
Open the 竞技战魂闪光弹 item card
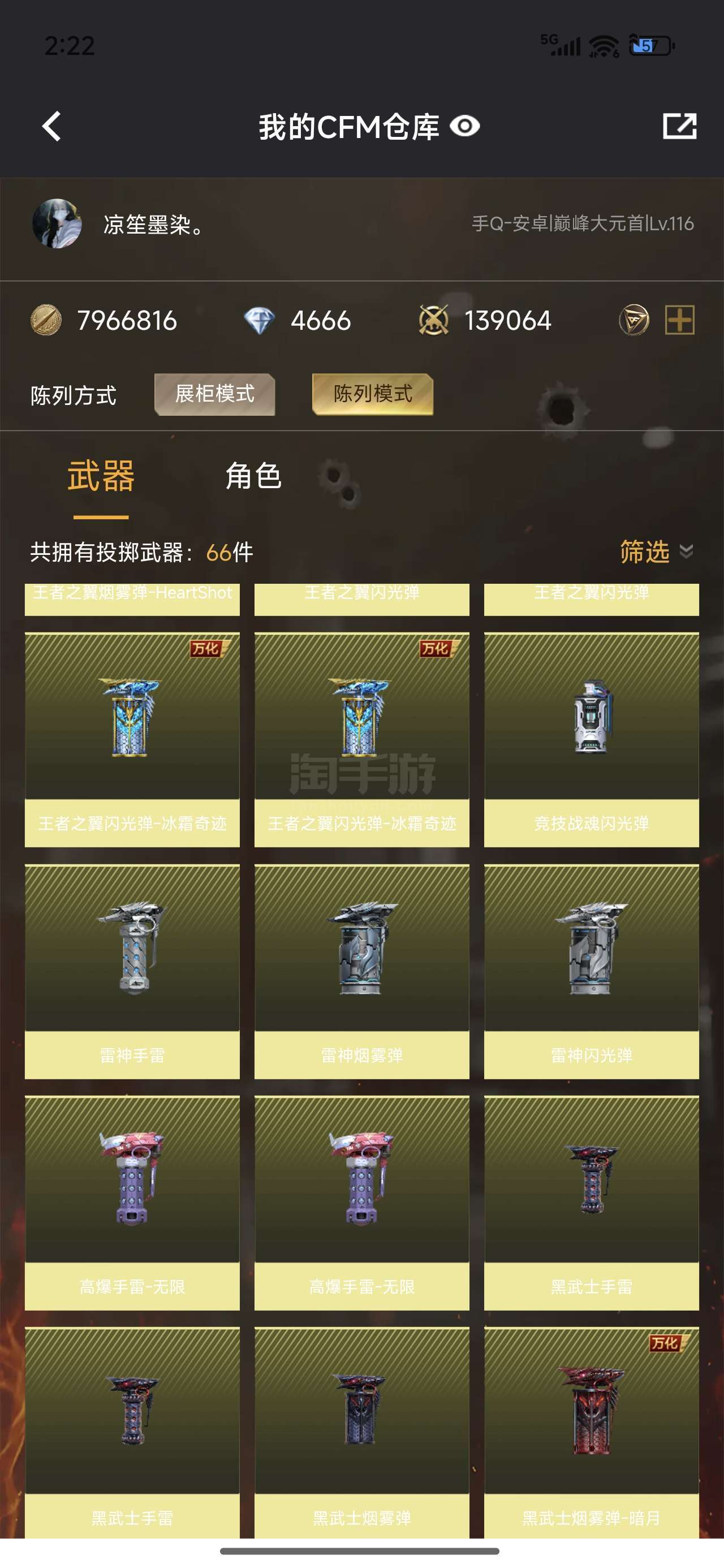coord(591,739)
